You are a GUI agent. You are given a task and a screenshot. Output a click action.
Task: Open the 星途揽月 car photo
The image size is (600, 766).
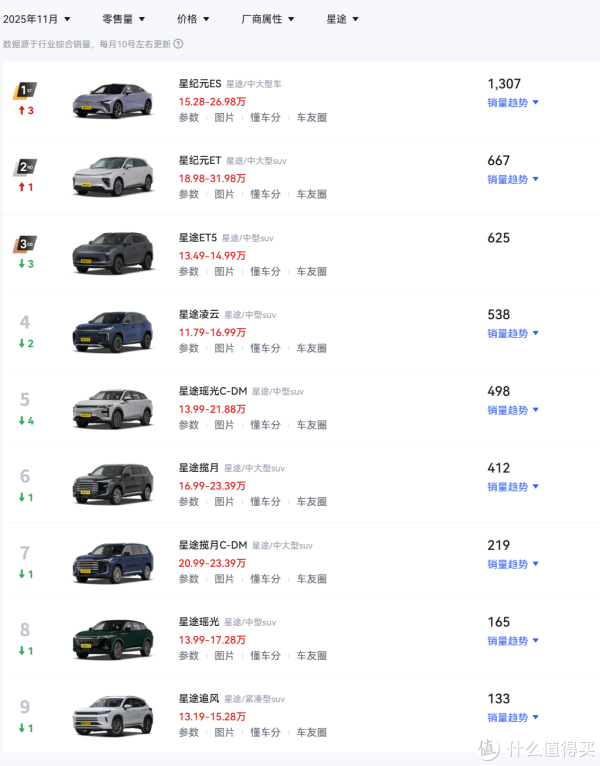coord(112,484)
